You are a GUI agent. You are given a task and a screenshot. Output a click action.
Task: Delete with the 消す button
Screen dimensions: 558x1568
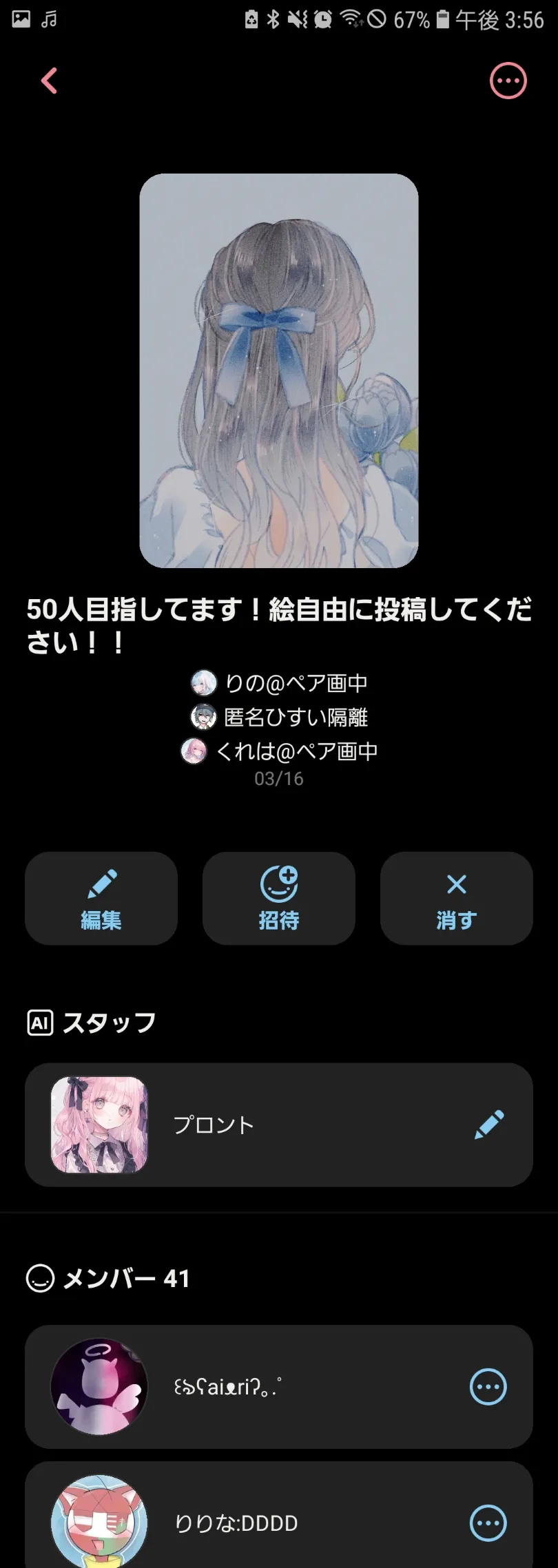click(456, 898)
